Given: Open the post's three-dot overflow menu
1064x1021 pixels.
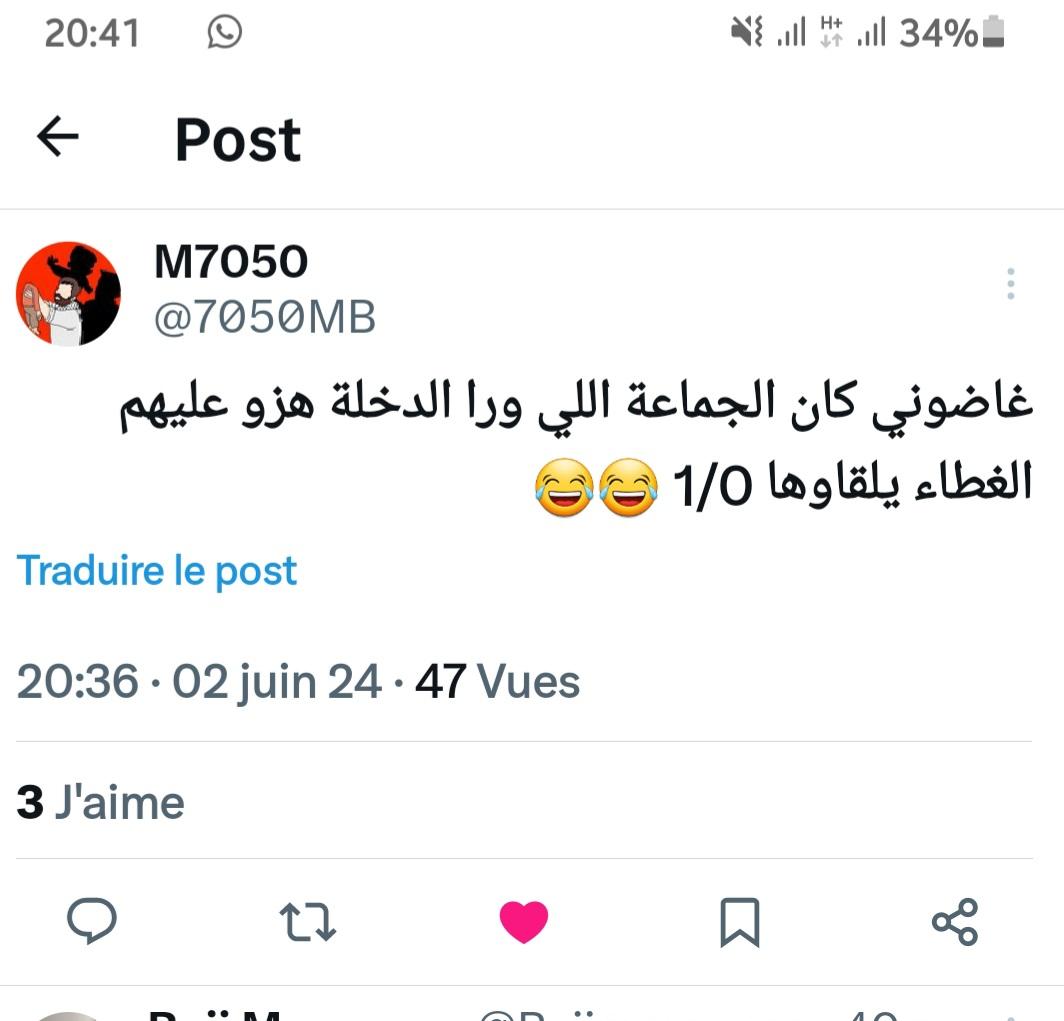Looking at the screenshot, I should click(x=1010, y=284).
